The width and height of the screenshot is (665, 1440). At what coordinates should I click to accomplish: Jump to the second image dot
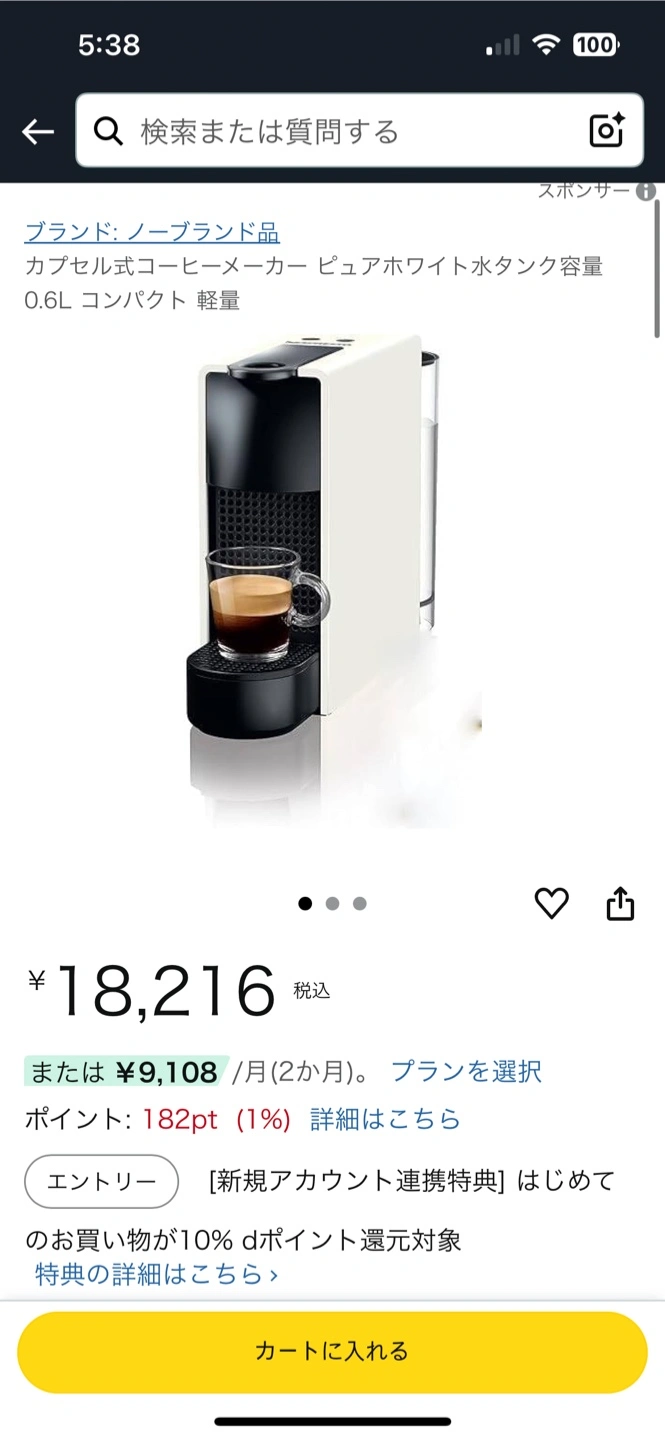click(332, 903)
